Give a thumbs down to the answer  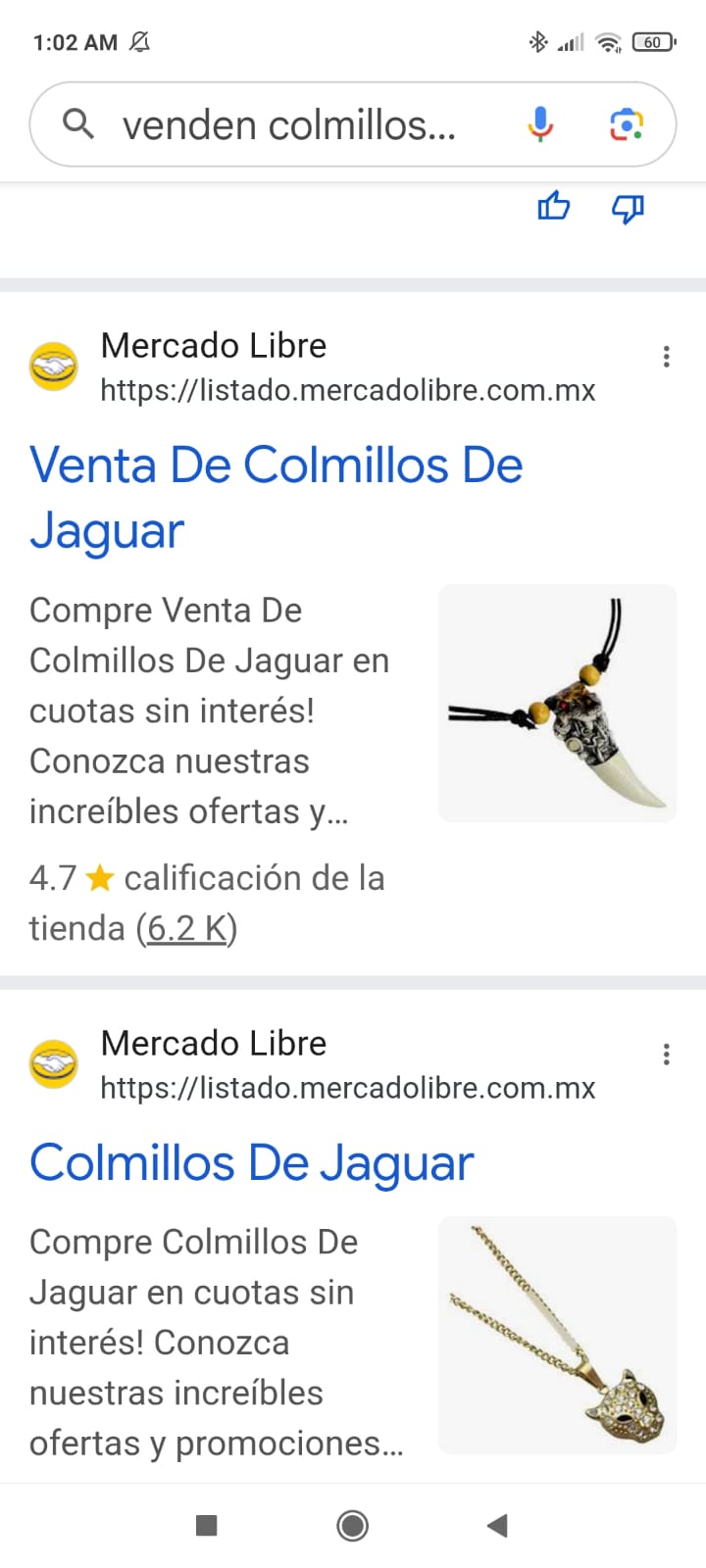[x=628, y=208]
